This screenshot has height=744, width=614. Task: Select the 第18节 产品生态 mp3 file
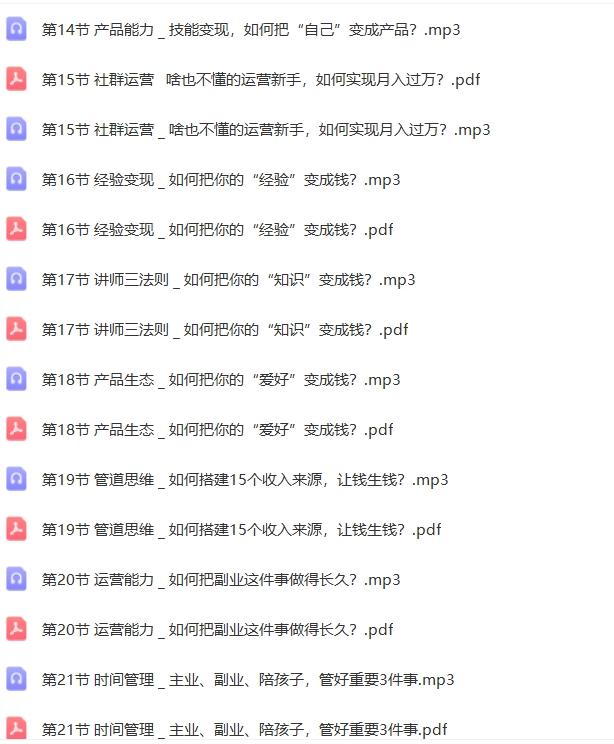point(220,380)
